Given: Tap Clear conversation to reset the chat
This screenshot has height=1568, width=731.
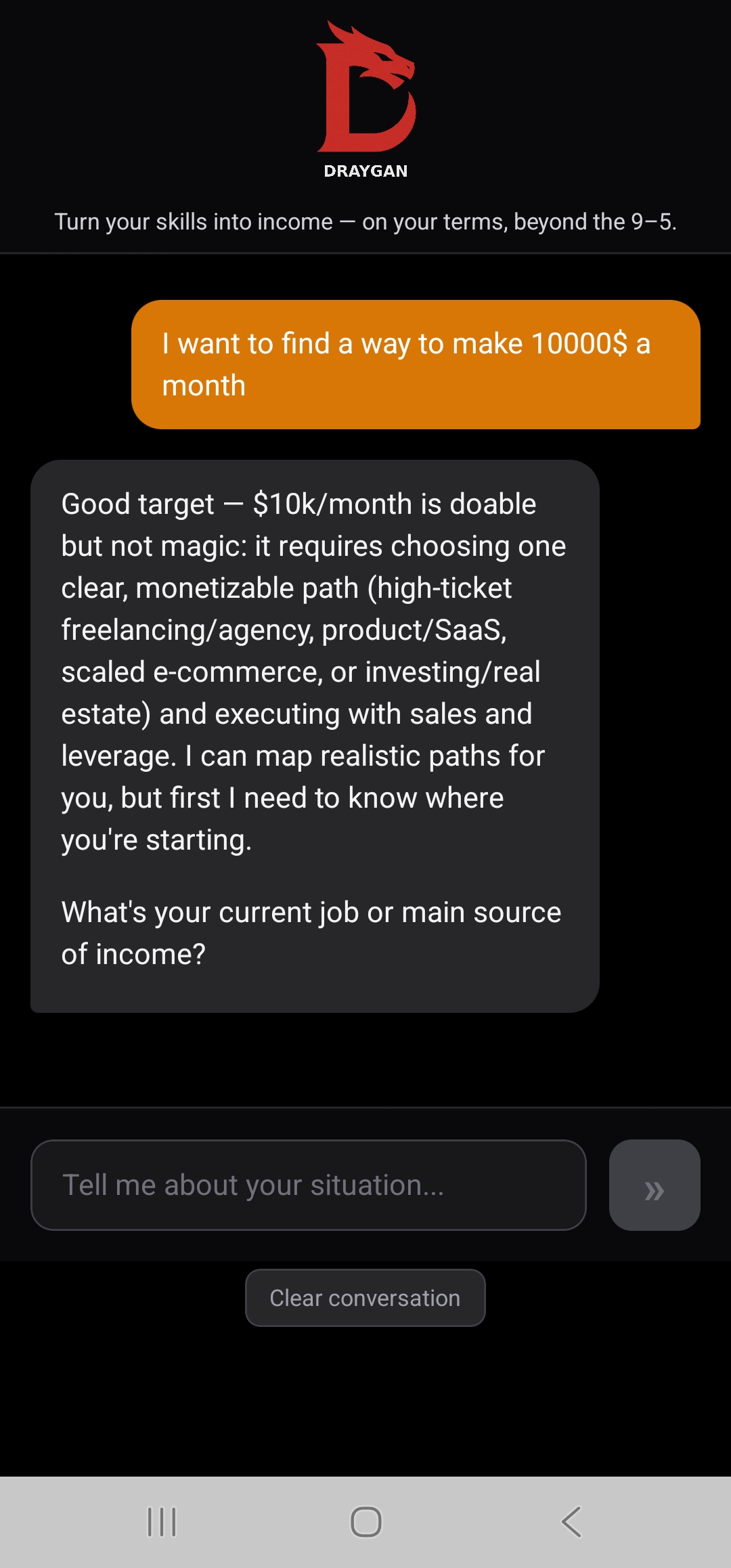Looking at the screenshot, I should coord(365,1297).
